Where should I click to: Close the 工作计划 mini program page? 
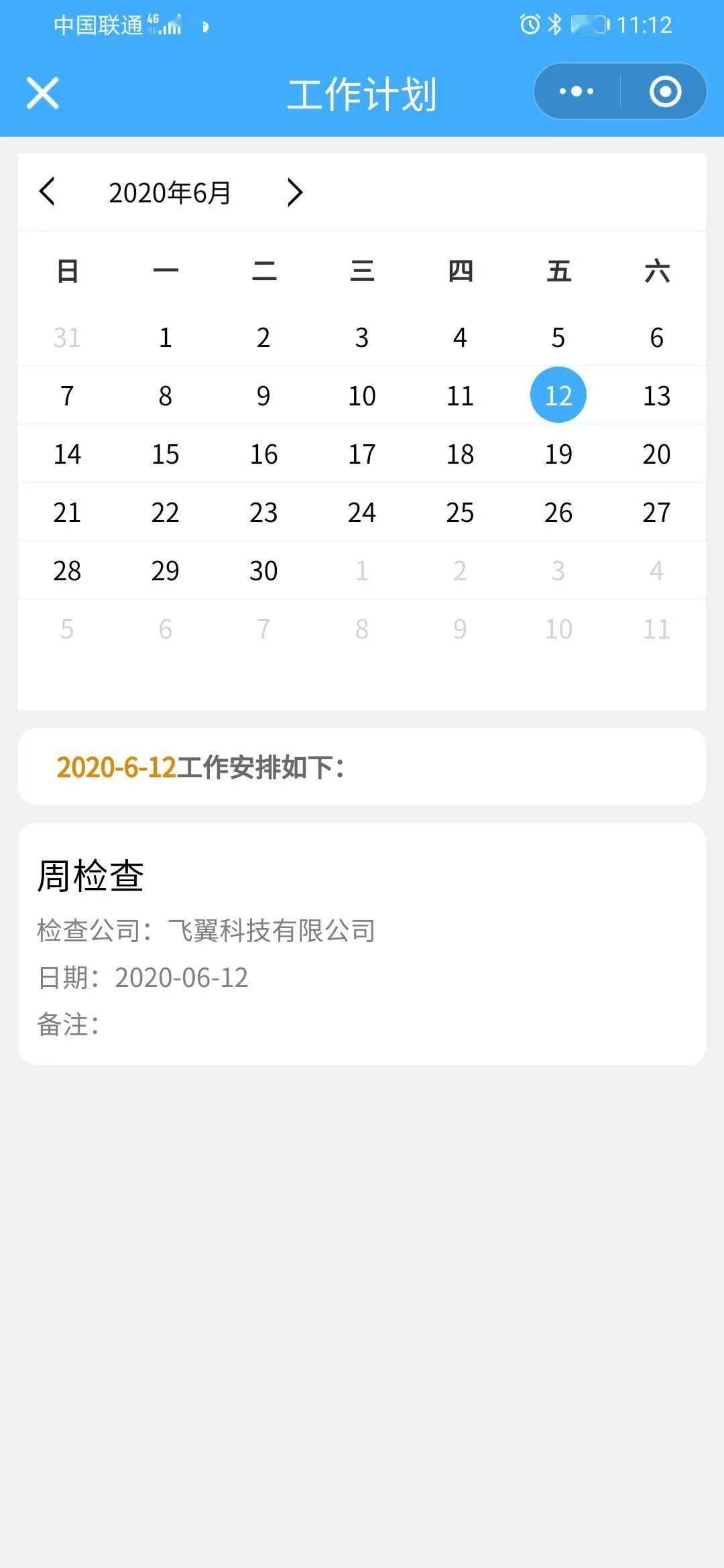[43, 92]
